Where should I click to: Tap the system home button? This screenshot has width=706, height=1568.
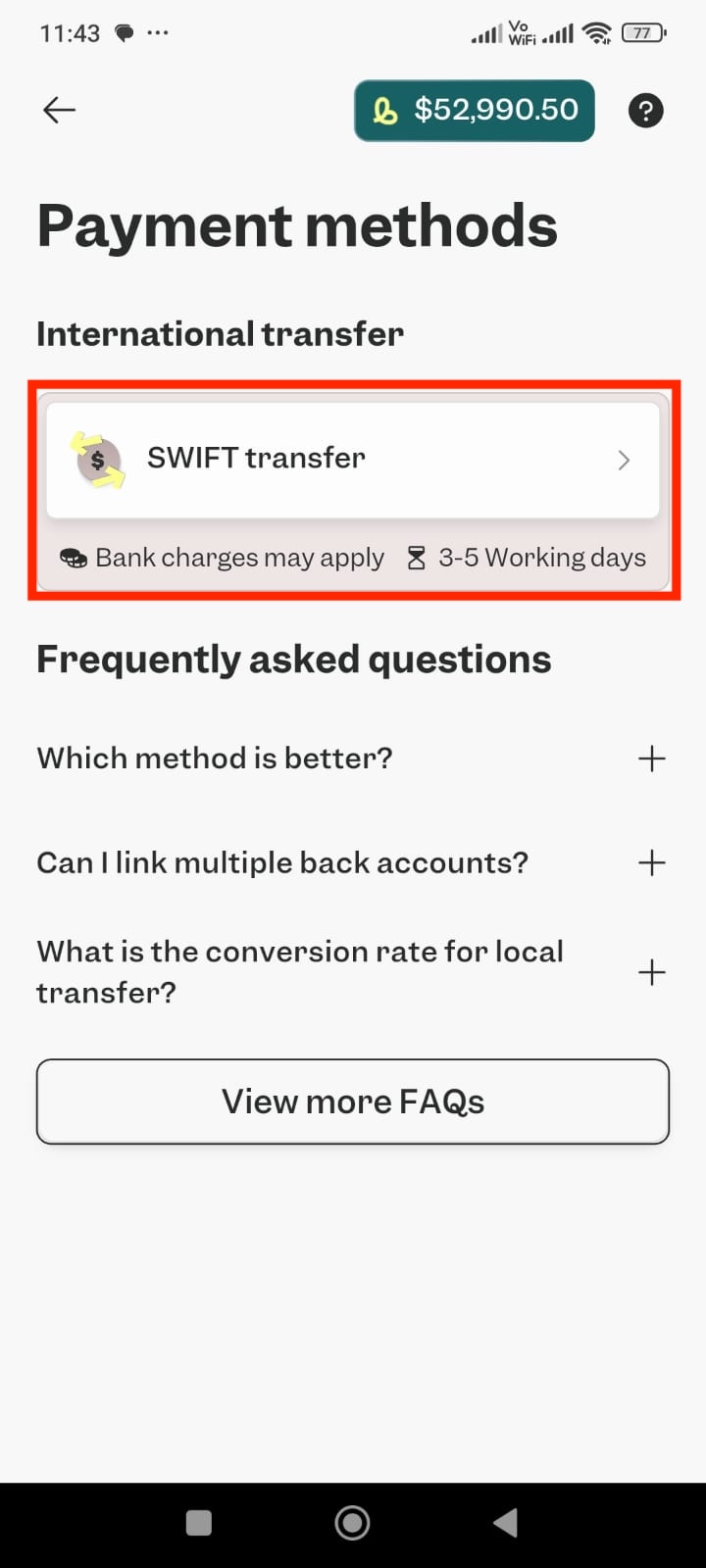352,1522
